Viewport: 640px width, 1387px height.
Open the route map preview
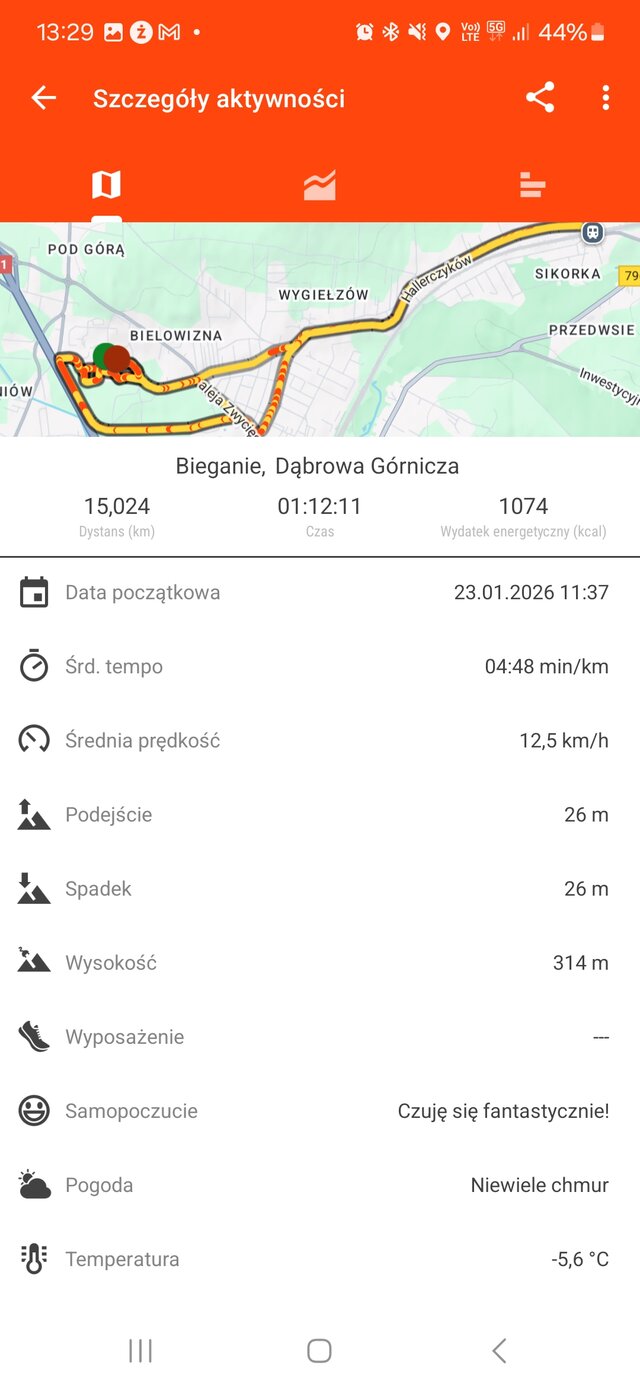point(320,329)
